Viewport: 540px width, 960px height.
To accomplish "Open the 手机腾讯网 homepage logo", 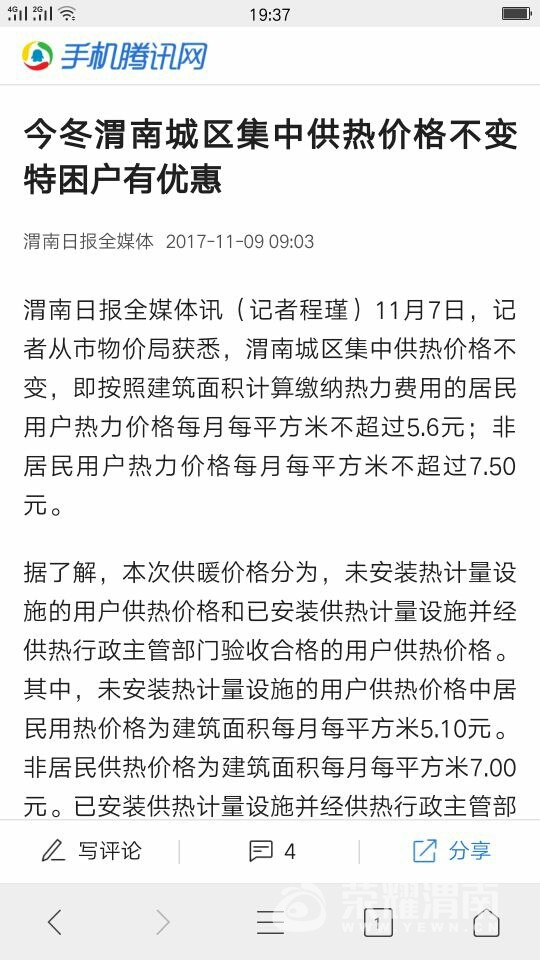I will click(114, 56).
